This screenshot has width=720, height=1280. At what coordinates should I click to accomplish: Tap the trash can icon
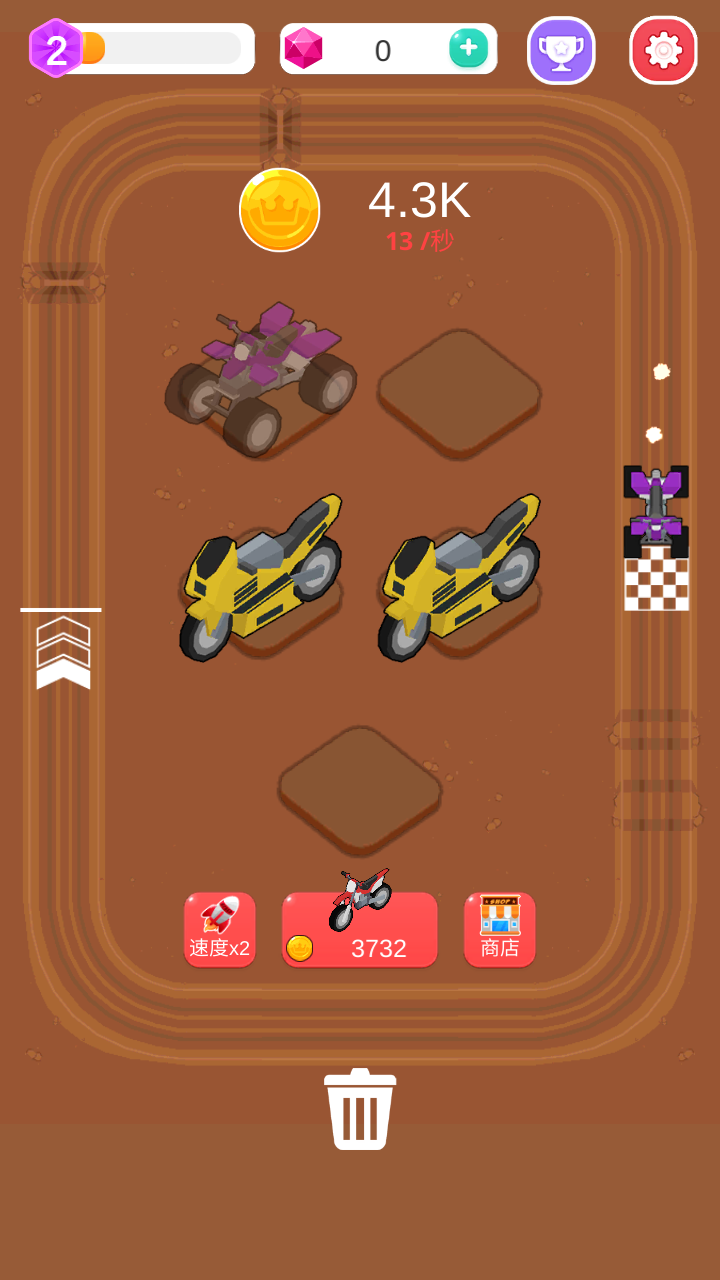[x=360, y=1110]
